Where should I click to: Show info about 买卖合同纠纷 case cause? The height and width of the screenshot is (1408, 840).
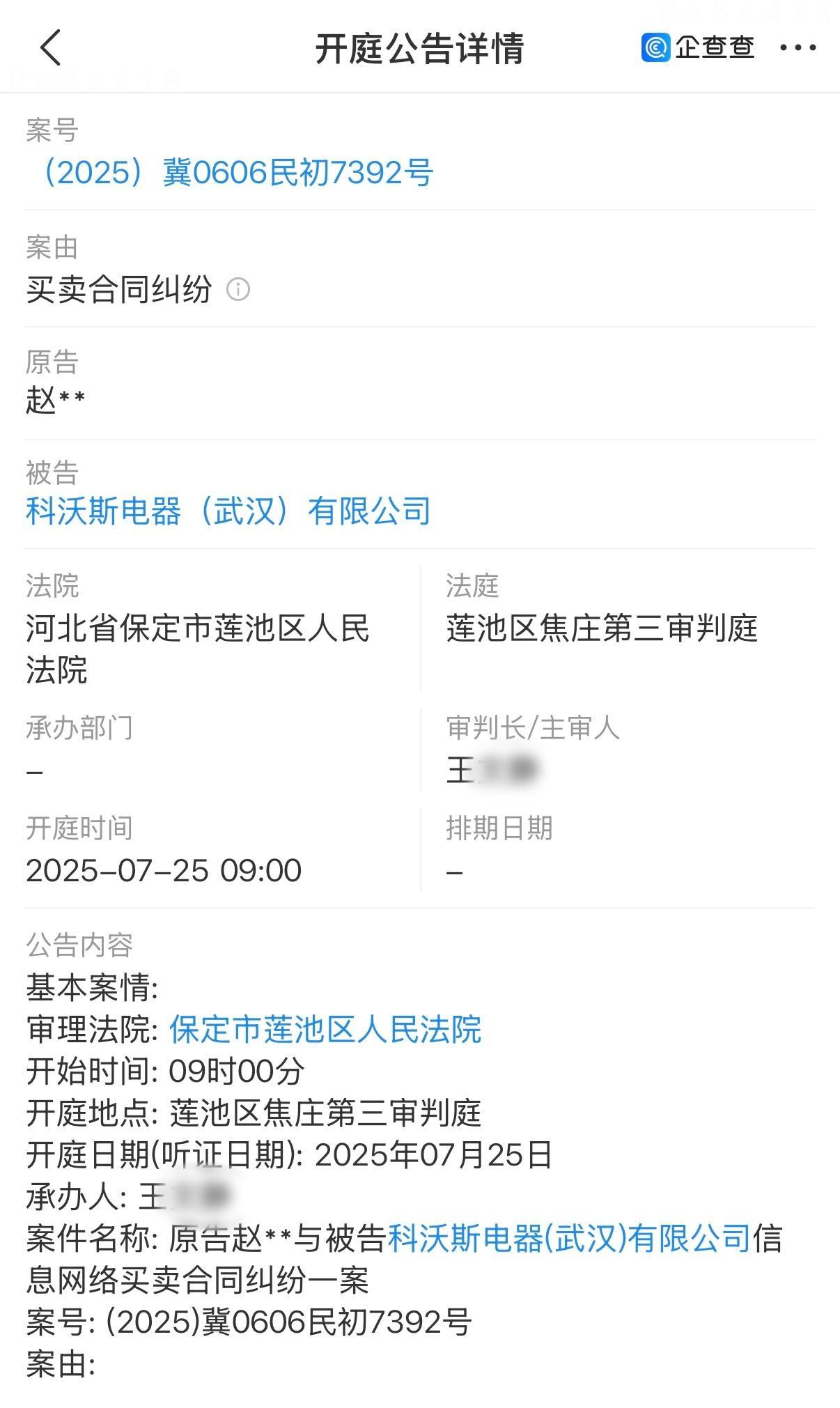point(238,288)
